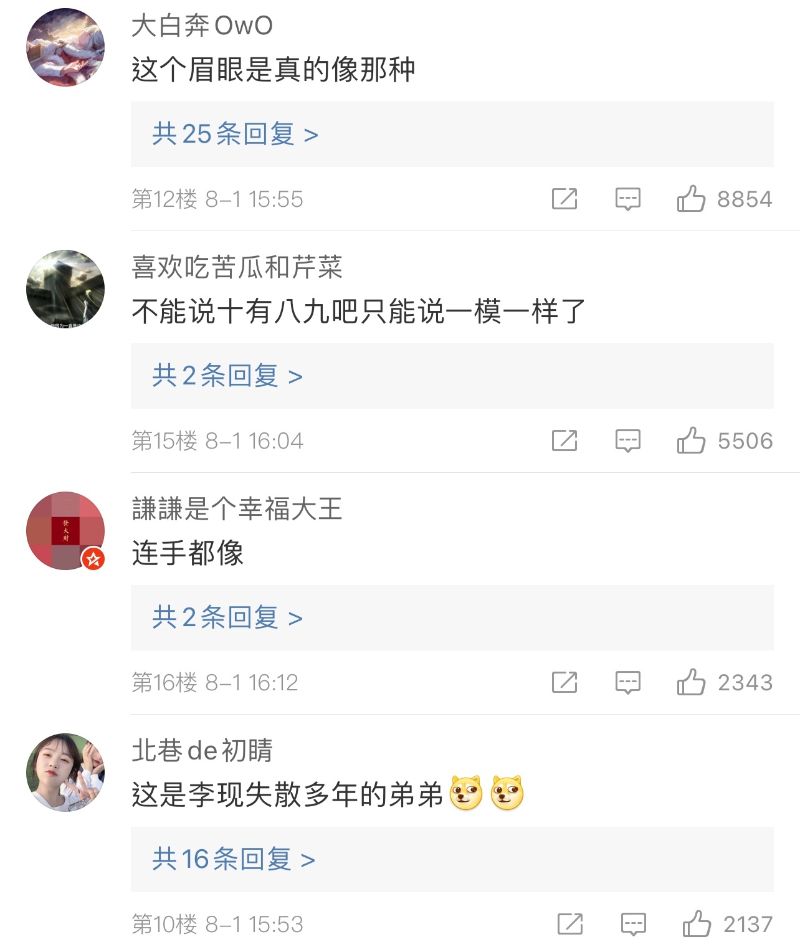800x947 pixels.
Task: Repost 大白奔OwO's comment
Action: [x=565, y=199]
